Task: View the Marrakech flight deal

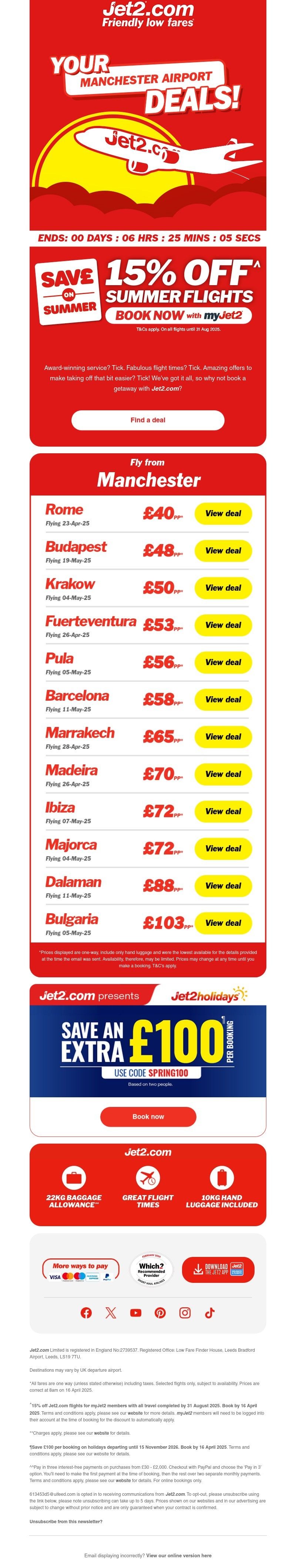Action: click(222, 737)
